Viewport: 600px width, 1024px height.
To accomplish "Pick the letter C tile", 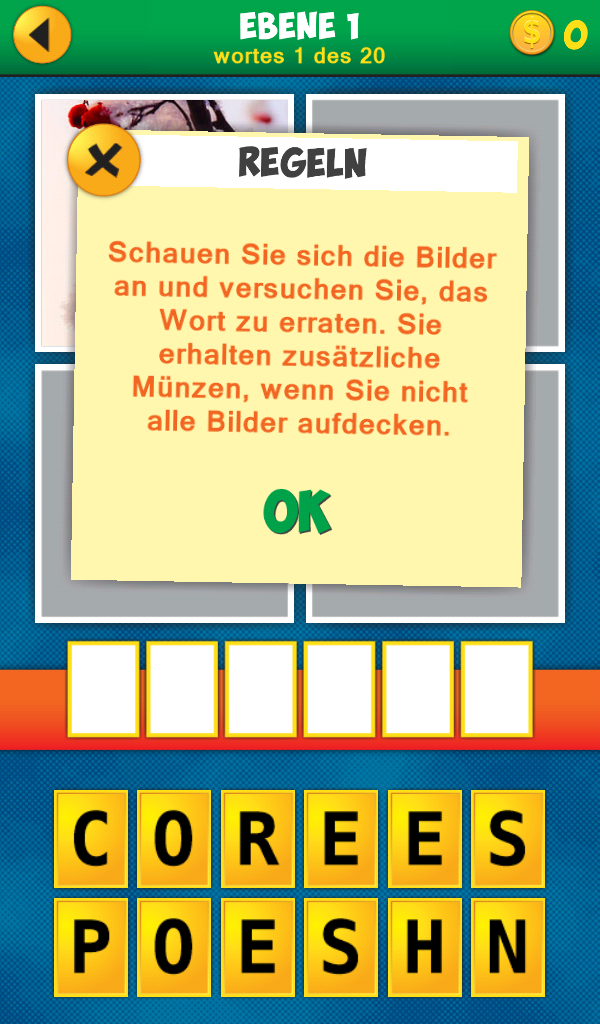I will pos(91,839).
